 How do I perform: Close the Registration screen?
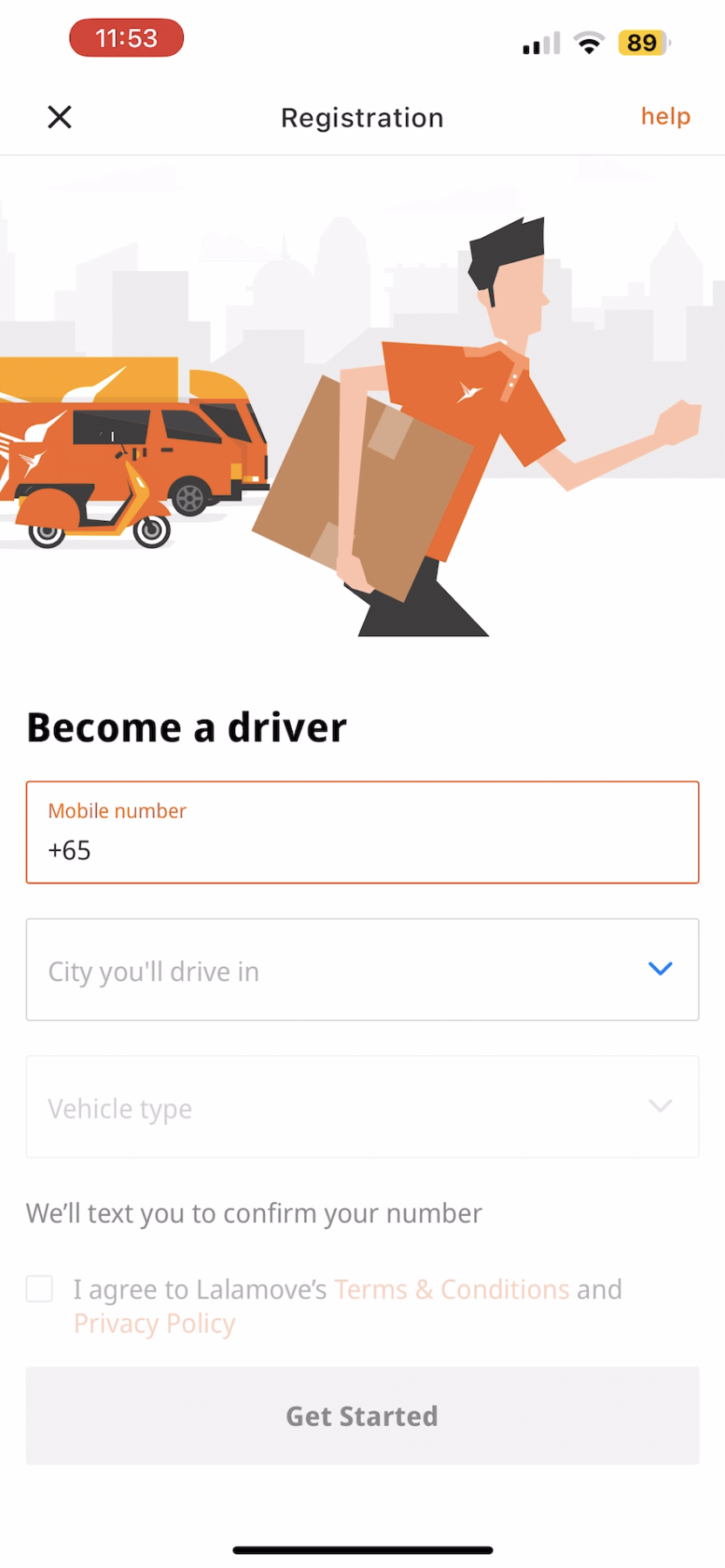pos(58,117)
